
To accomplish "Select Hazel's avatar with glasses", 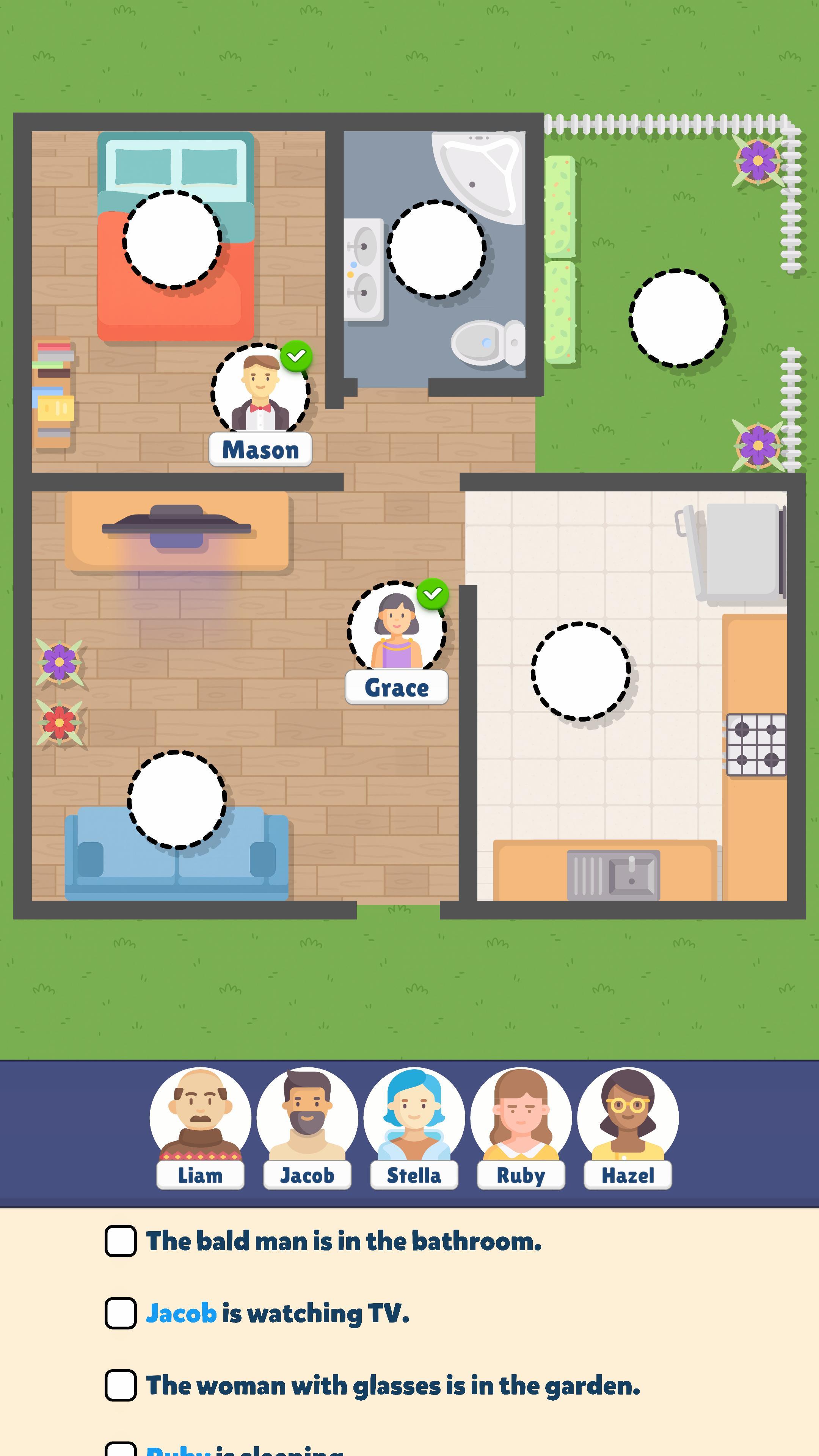I will (x=628, y=1117).
